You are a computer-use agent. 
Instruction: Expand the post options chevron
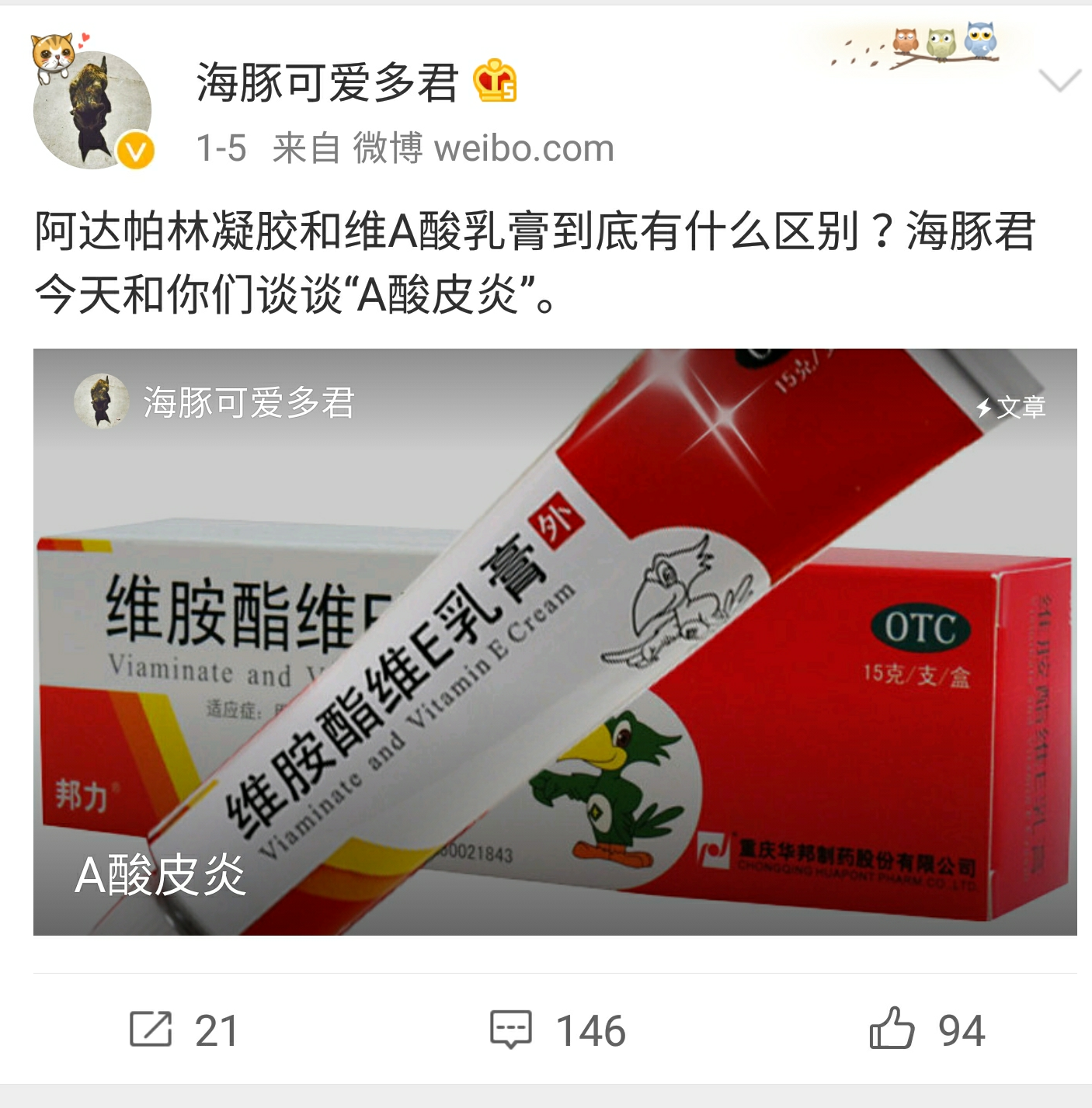[1059, 80]
